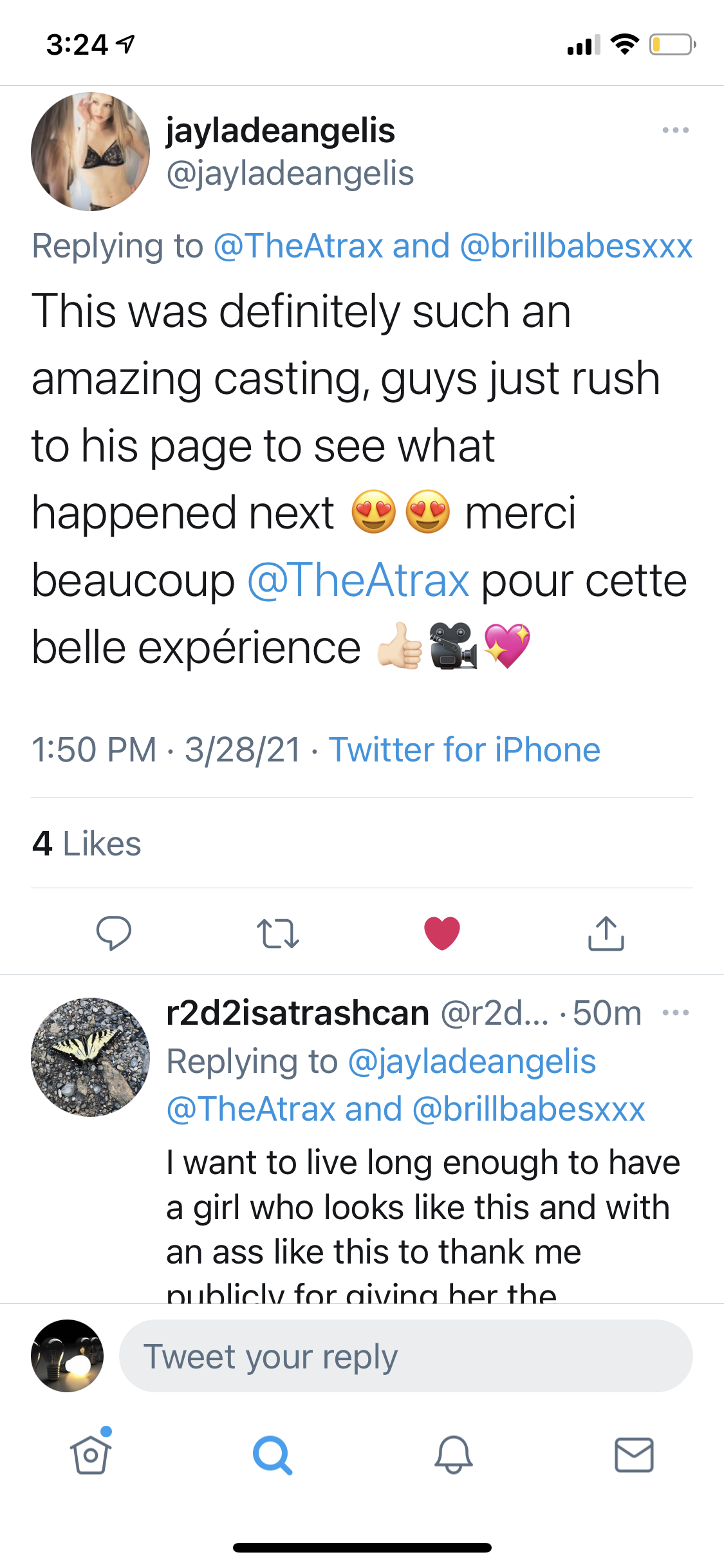The height and width of the screenshot is (1568, 724).
Task: Open jayladeangelis's profile picture
Action: [x=90, y=152]
